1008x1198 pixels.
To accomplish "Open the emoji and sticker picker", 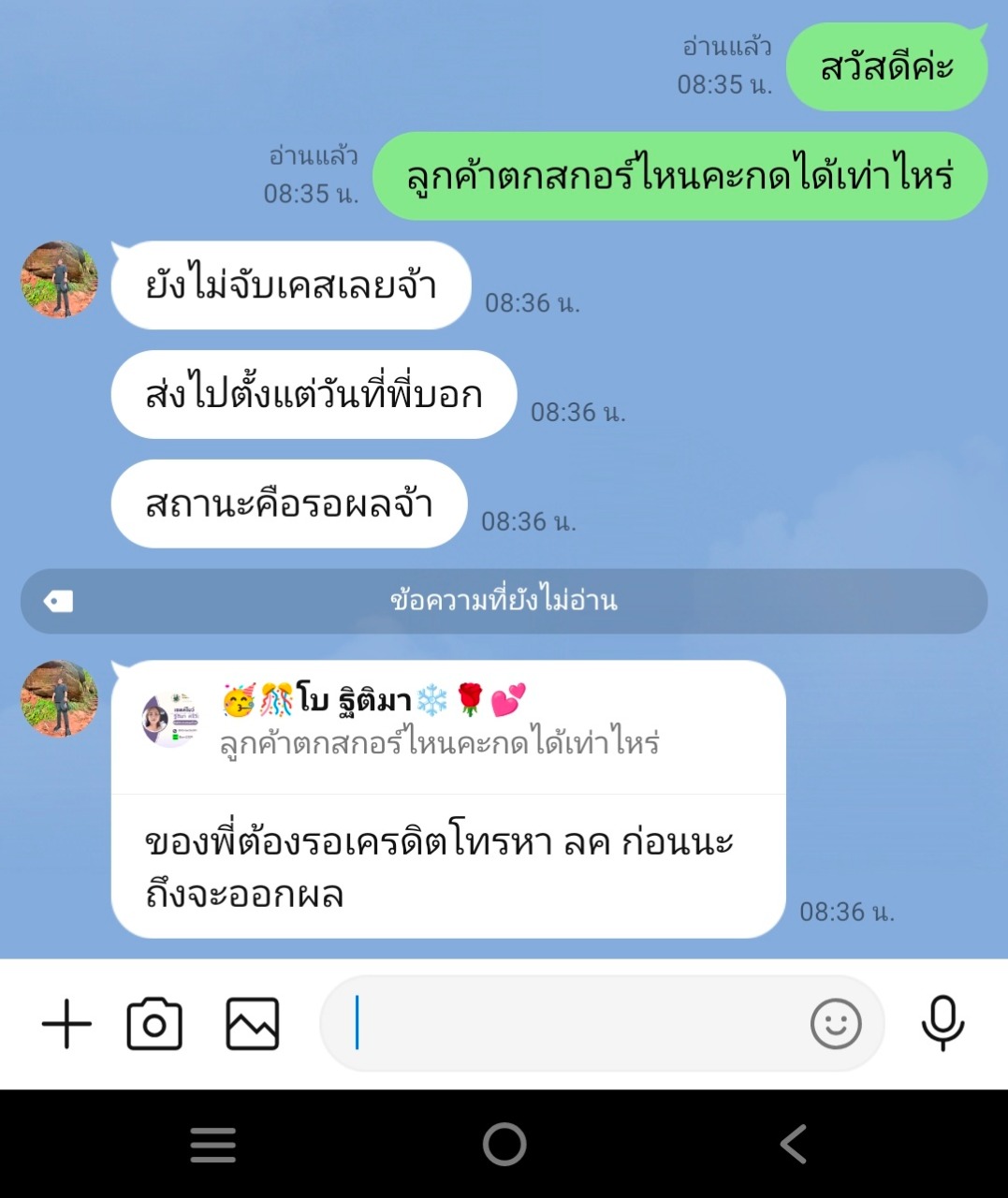I will (835, 1024).
